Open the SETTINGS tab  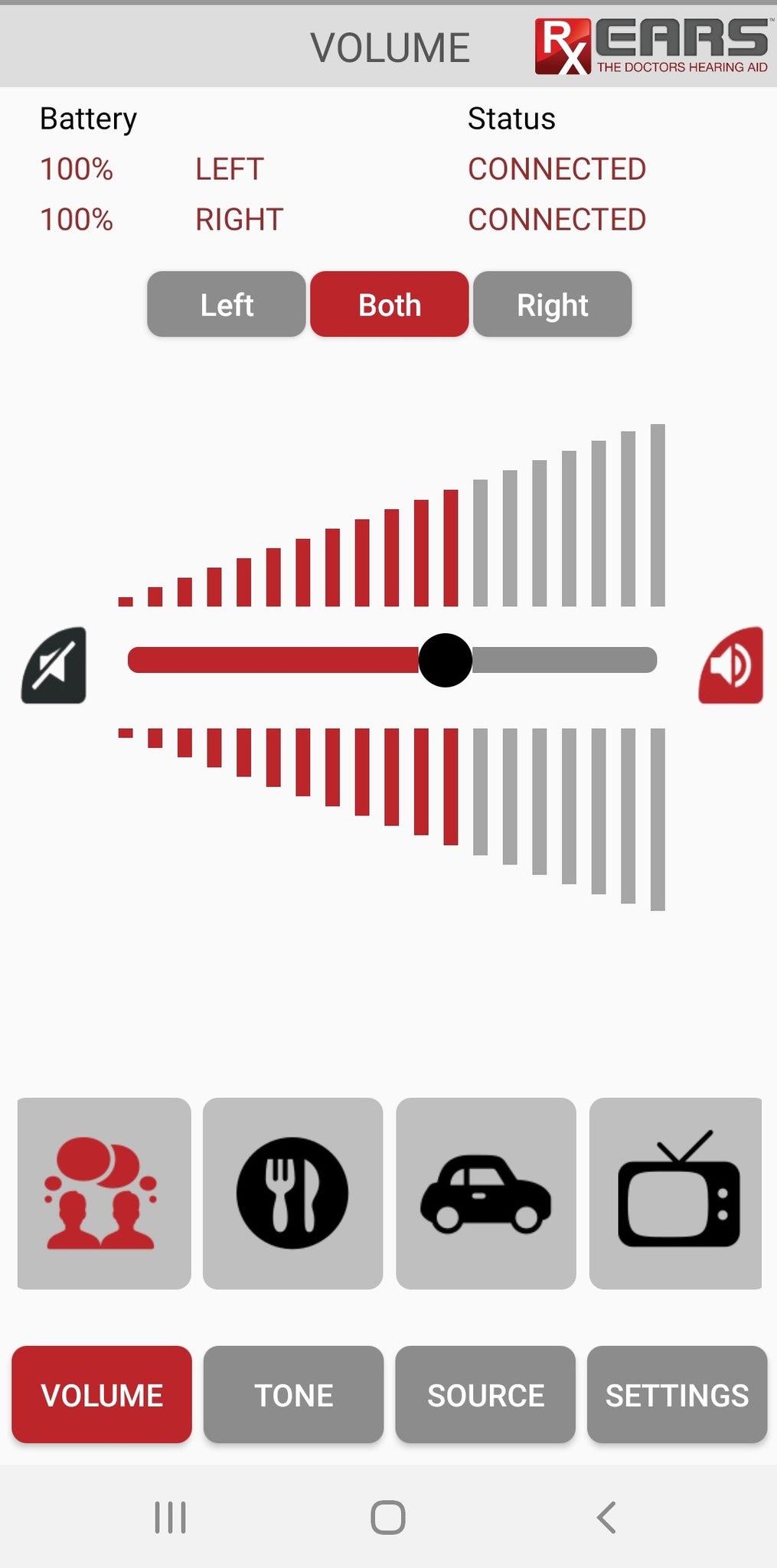coord(677,1395)
